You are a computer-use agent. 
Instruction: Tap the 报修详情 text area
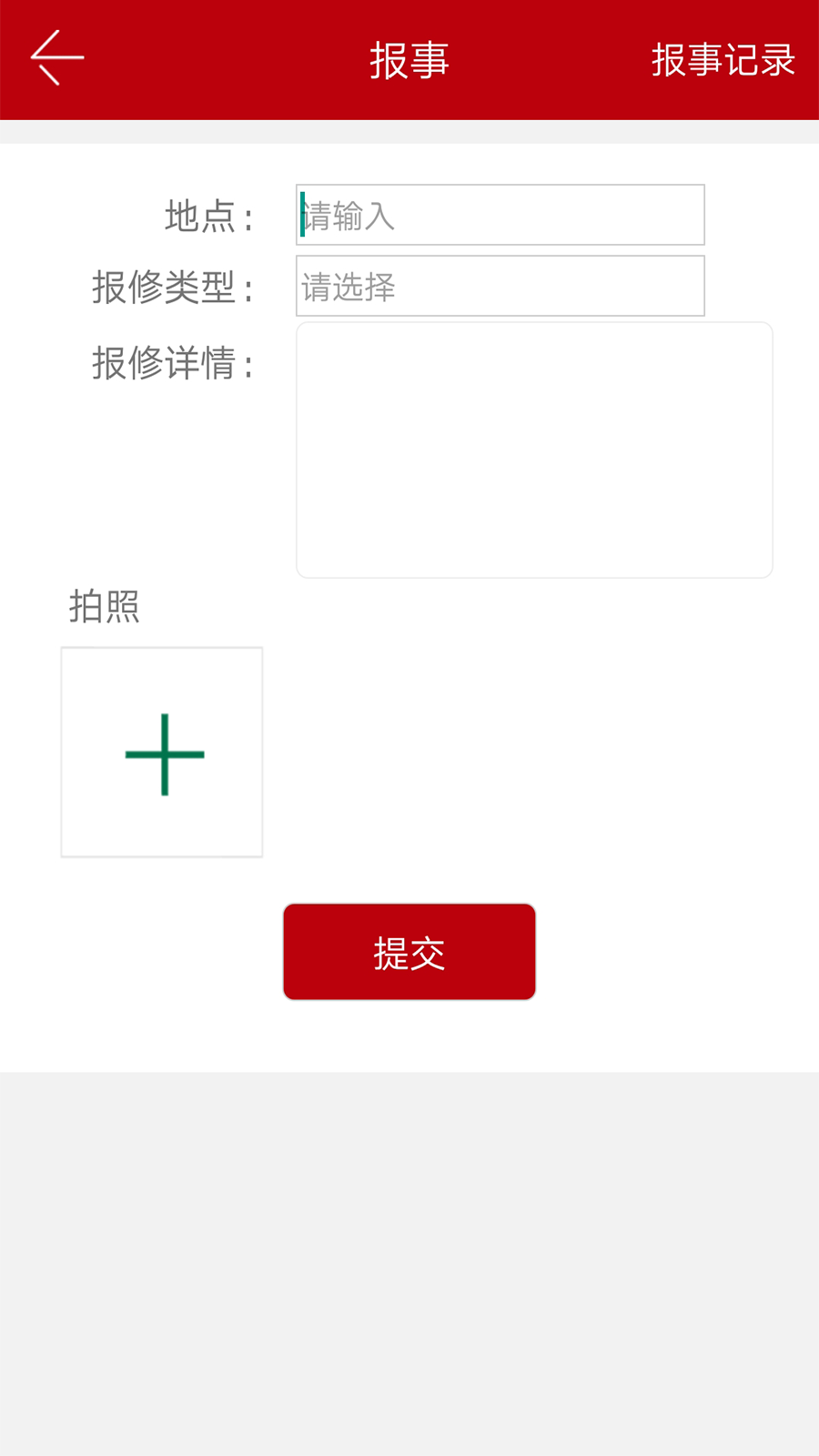click(x=534, y=450)
